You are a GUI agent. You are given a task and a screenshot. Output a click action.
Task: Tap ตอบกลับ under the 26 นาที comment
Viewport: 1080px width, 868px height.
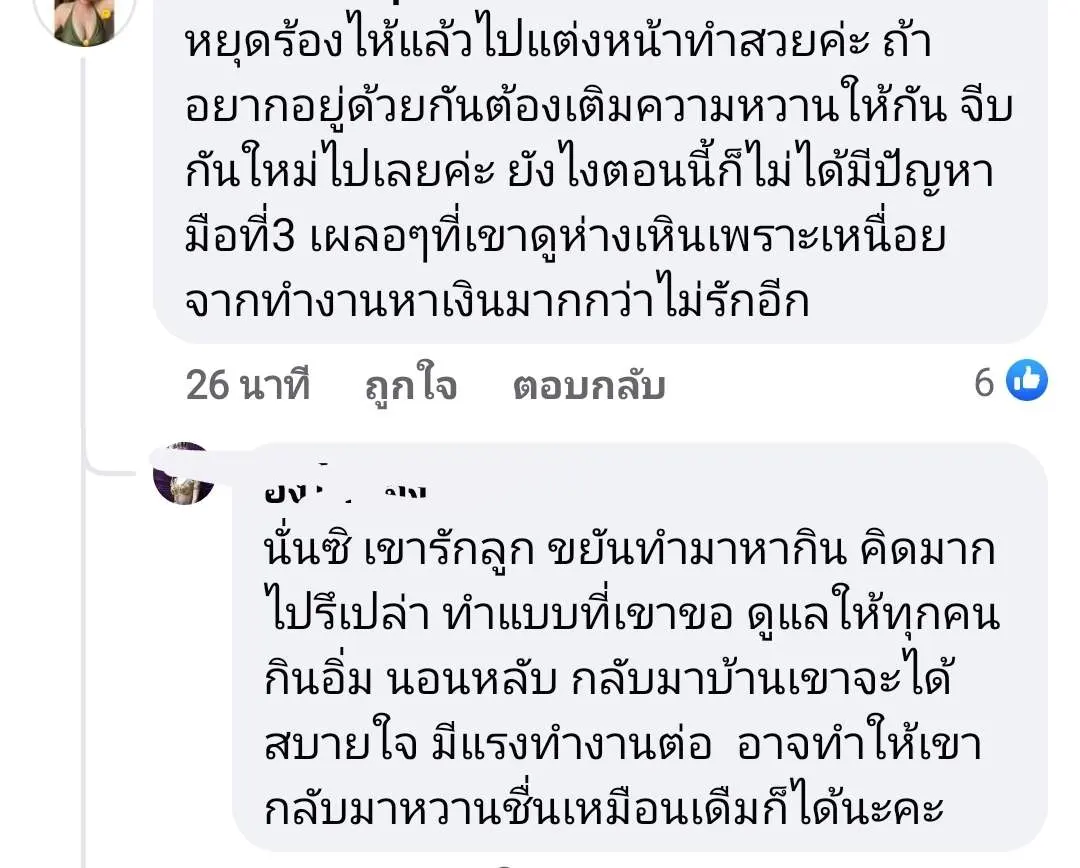click(x=588, y=384)
